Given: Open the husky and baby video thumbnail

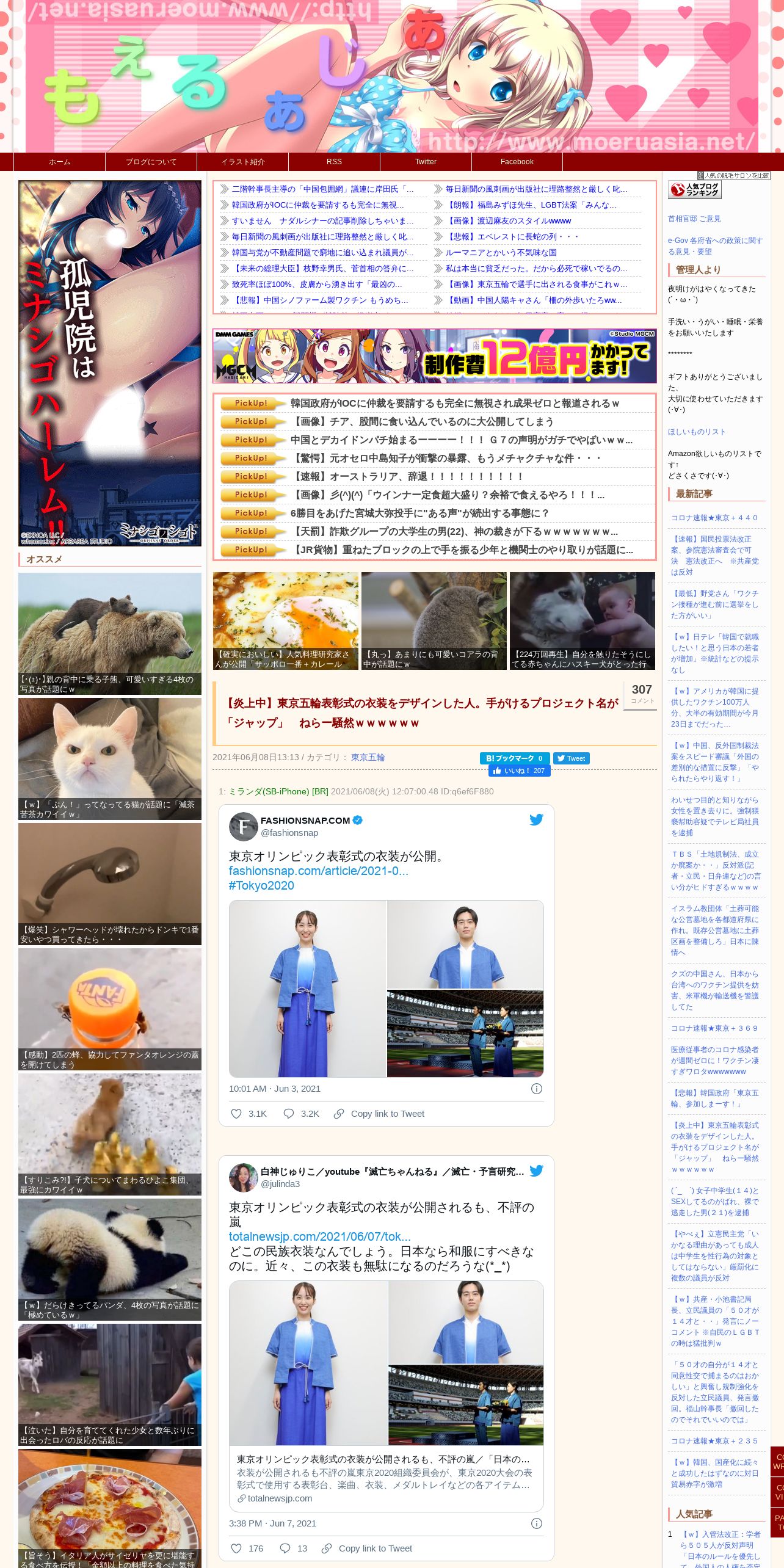Looking at the screenshot, I should coord(583,621).
